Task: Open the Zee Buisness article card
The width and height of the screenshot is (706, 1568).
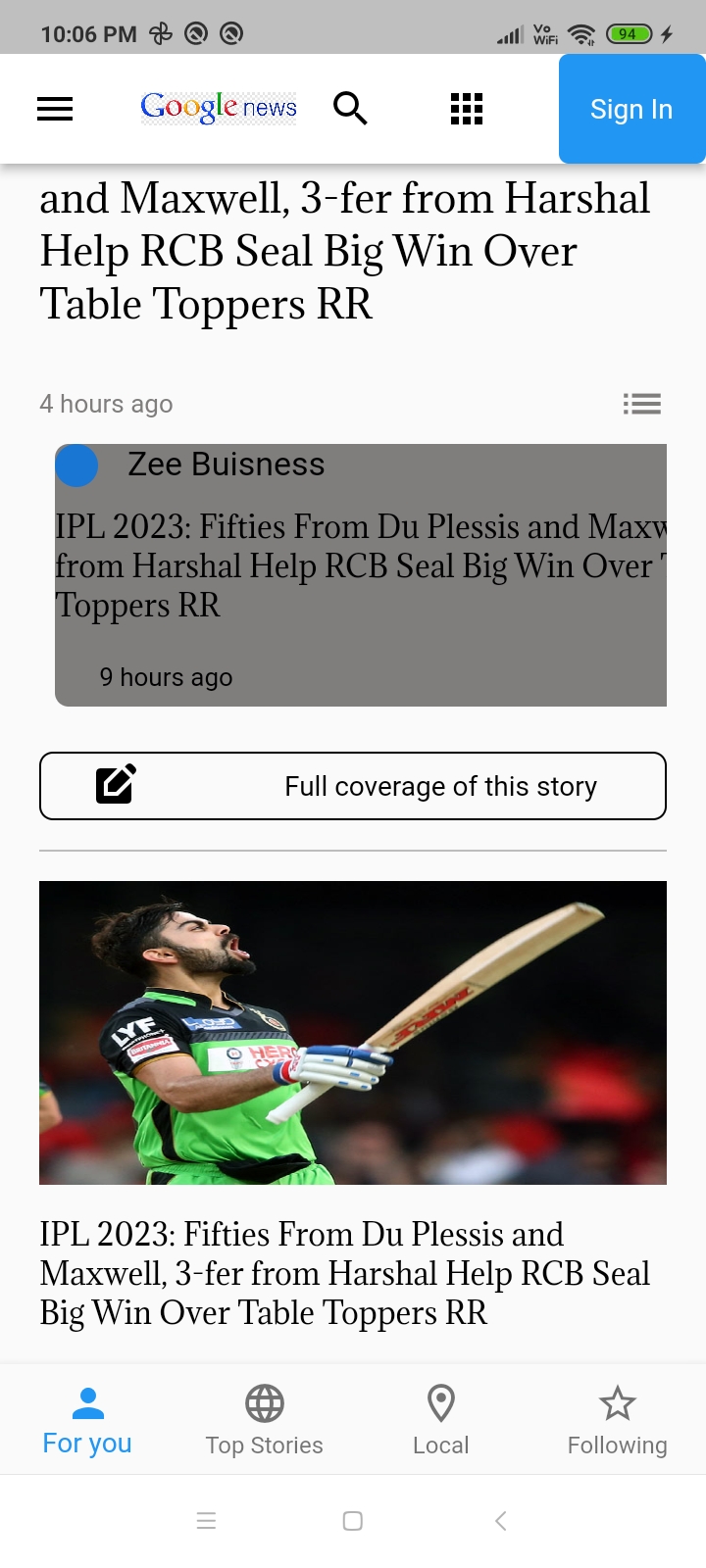Action: 361,575
